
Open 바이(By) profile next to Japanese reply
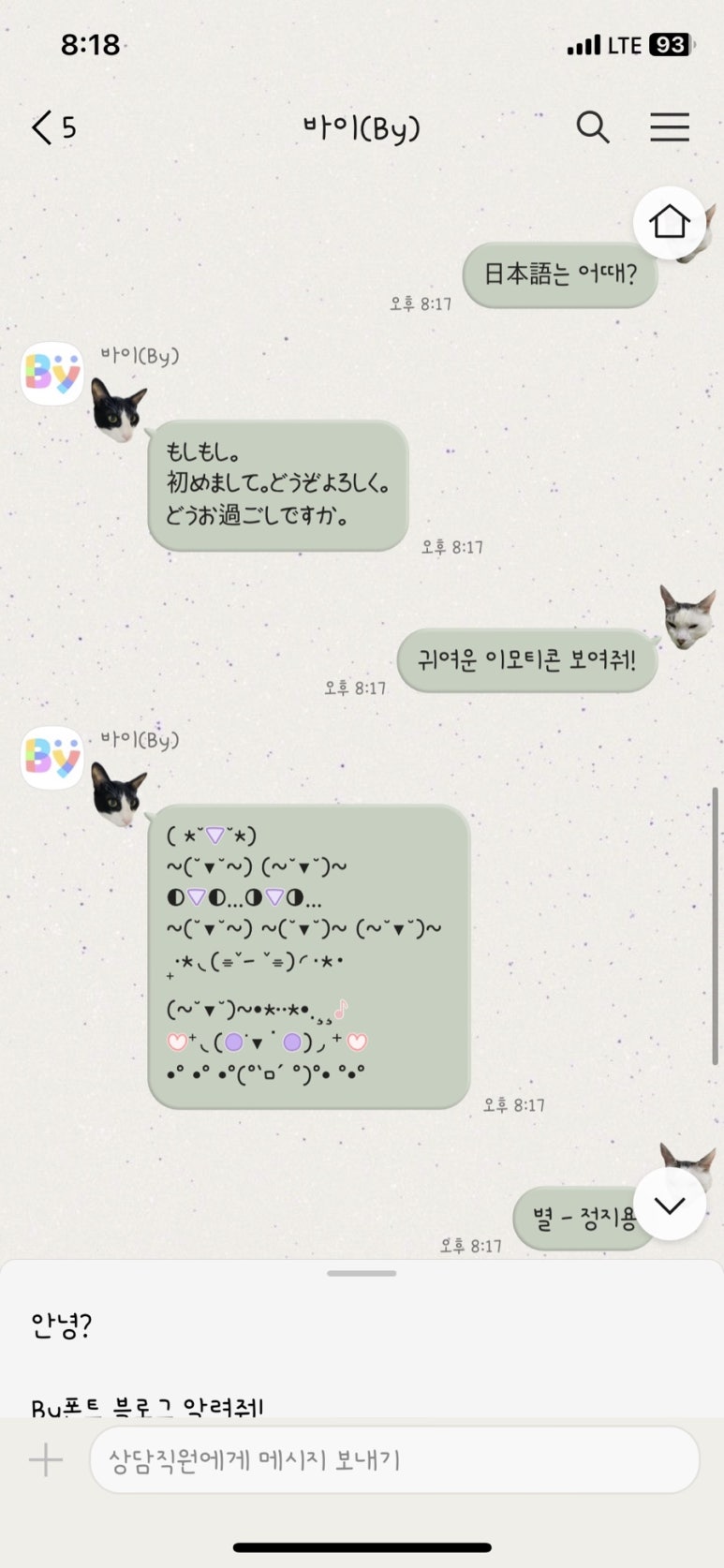[x=52, y=373]
